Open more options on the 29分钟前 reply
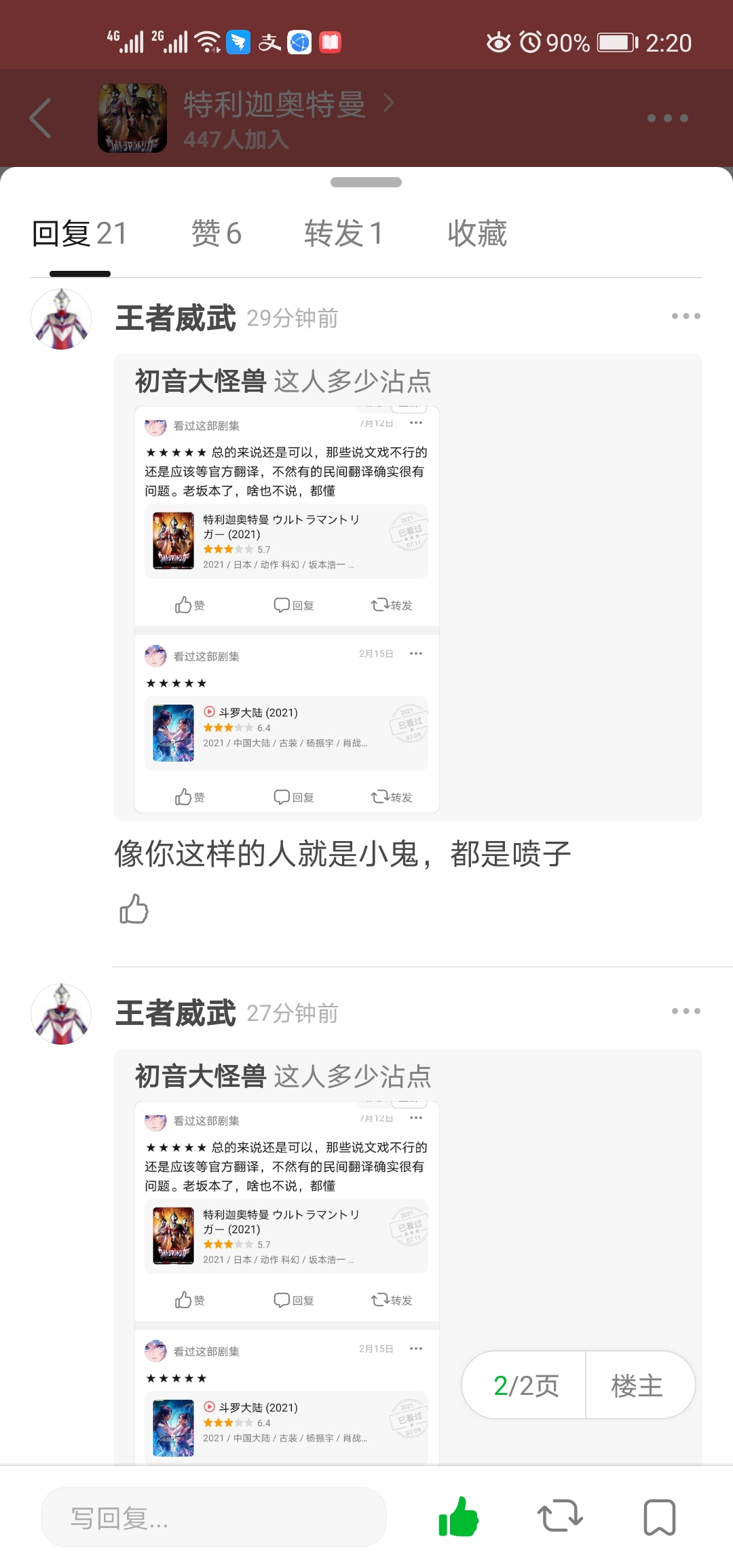 [x=685, y=316]
